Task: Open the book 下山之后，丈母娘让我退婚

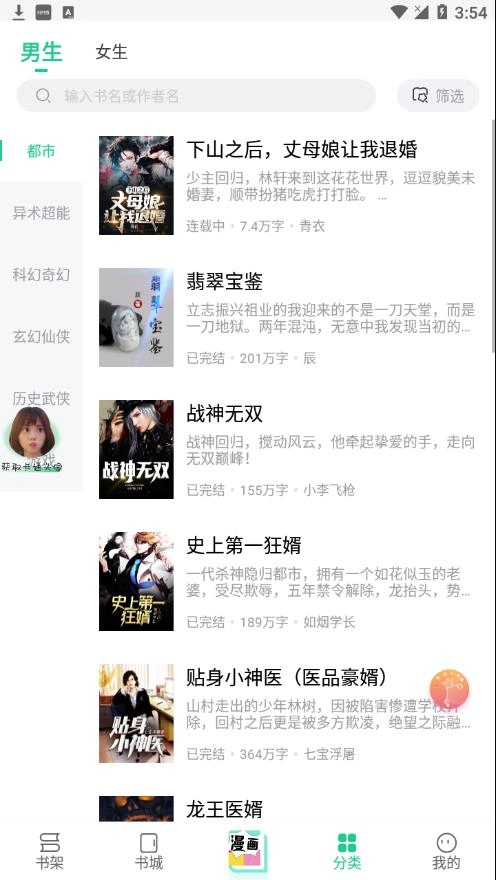Action: (x=287, y=185)
